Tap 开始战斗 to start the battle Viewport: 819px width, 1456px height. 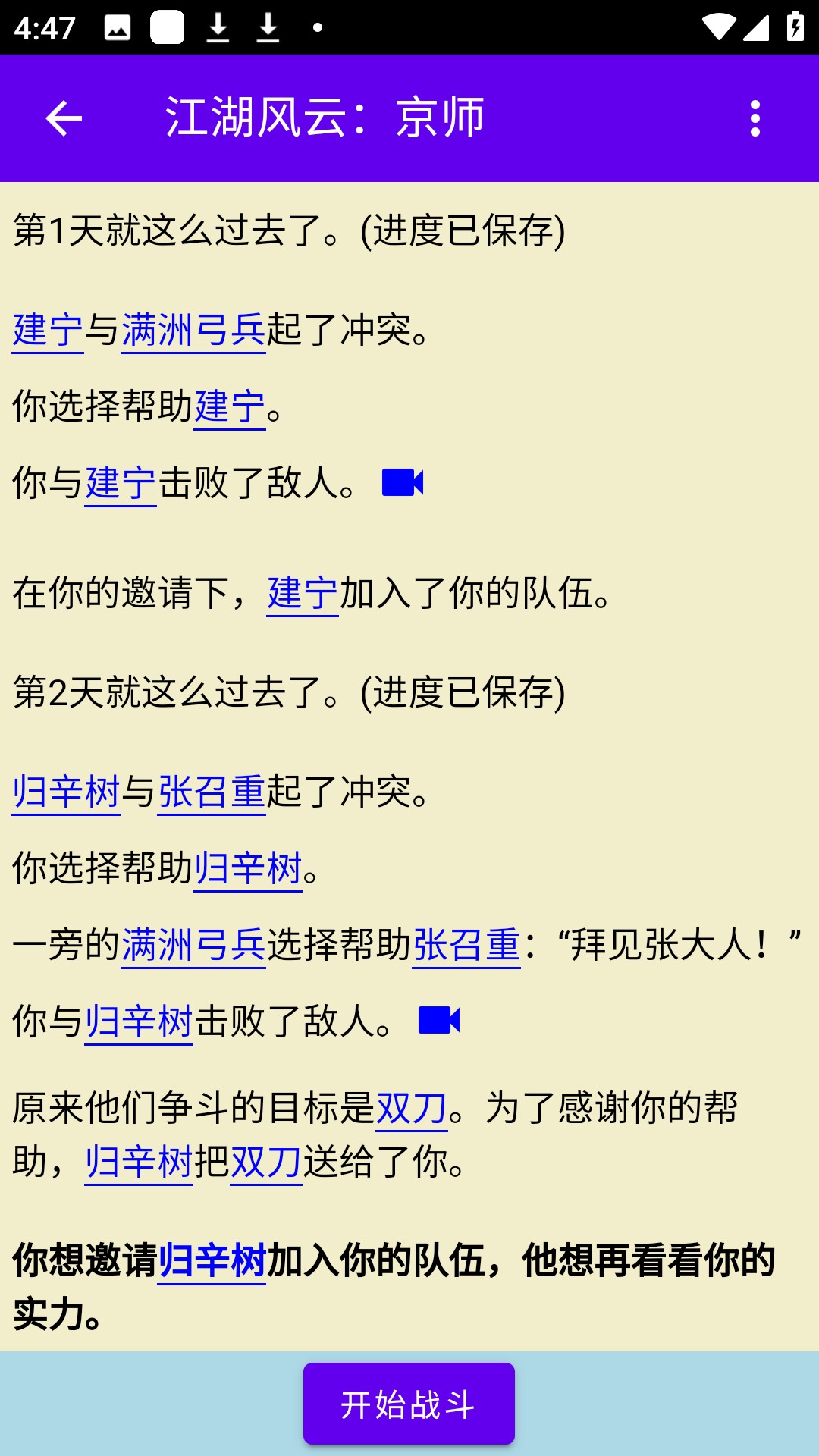click(x=409, y=1404)
